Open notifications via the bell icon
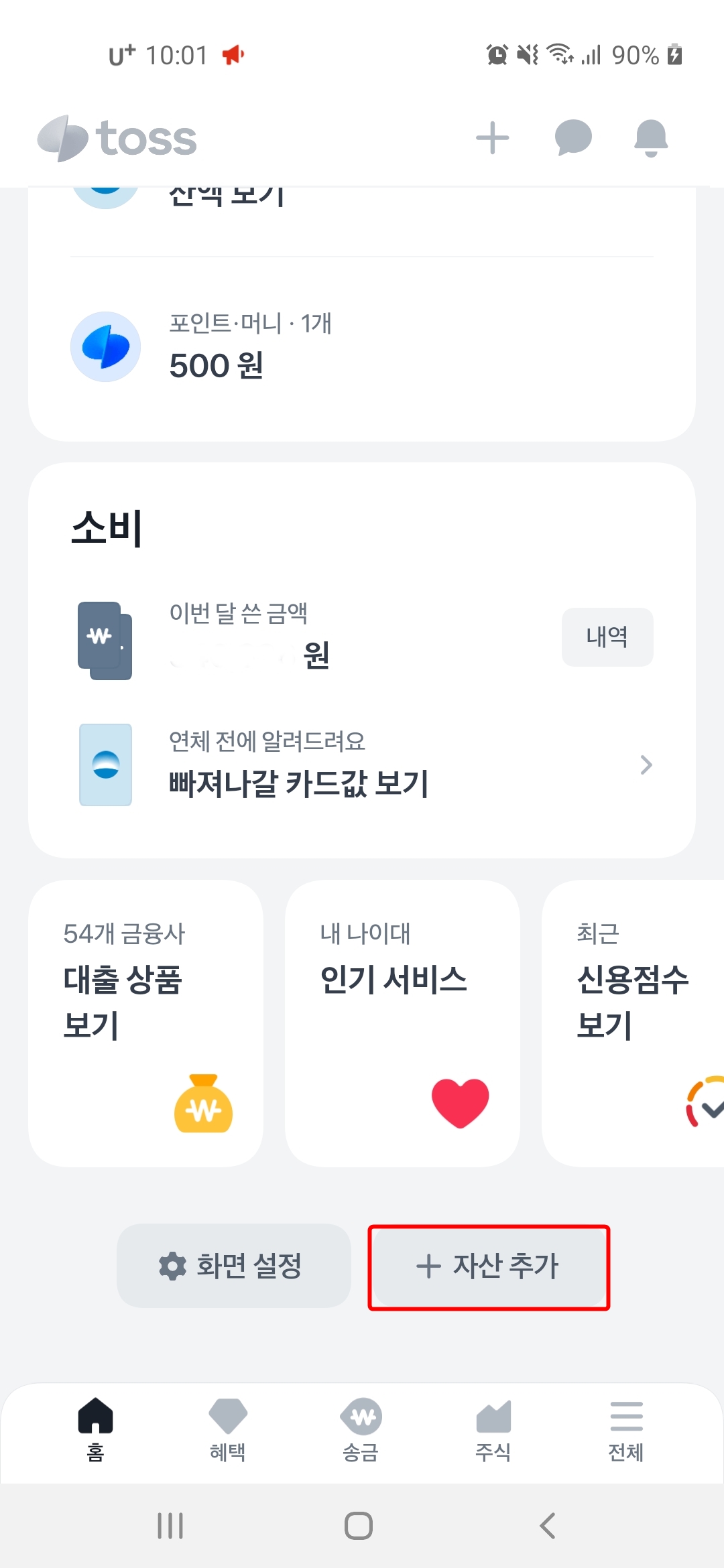The image size is (724, 1568). pos(653,138)
